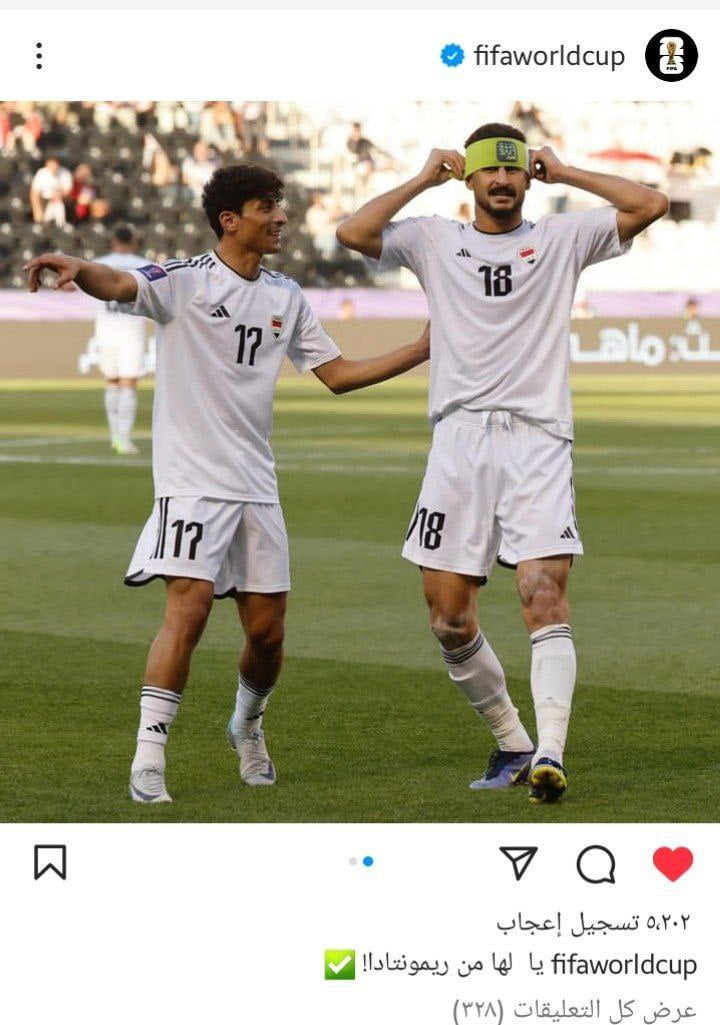This screenshot has height=1025, width=720.
Task: Open the post's three-dot overflow menu
Action: (39, 56)
